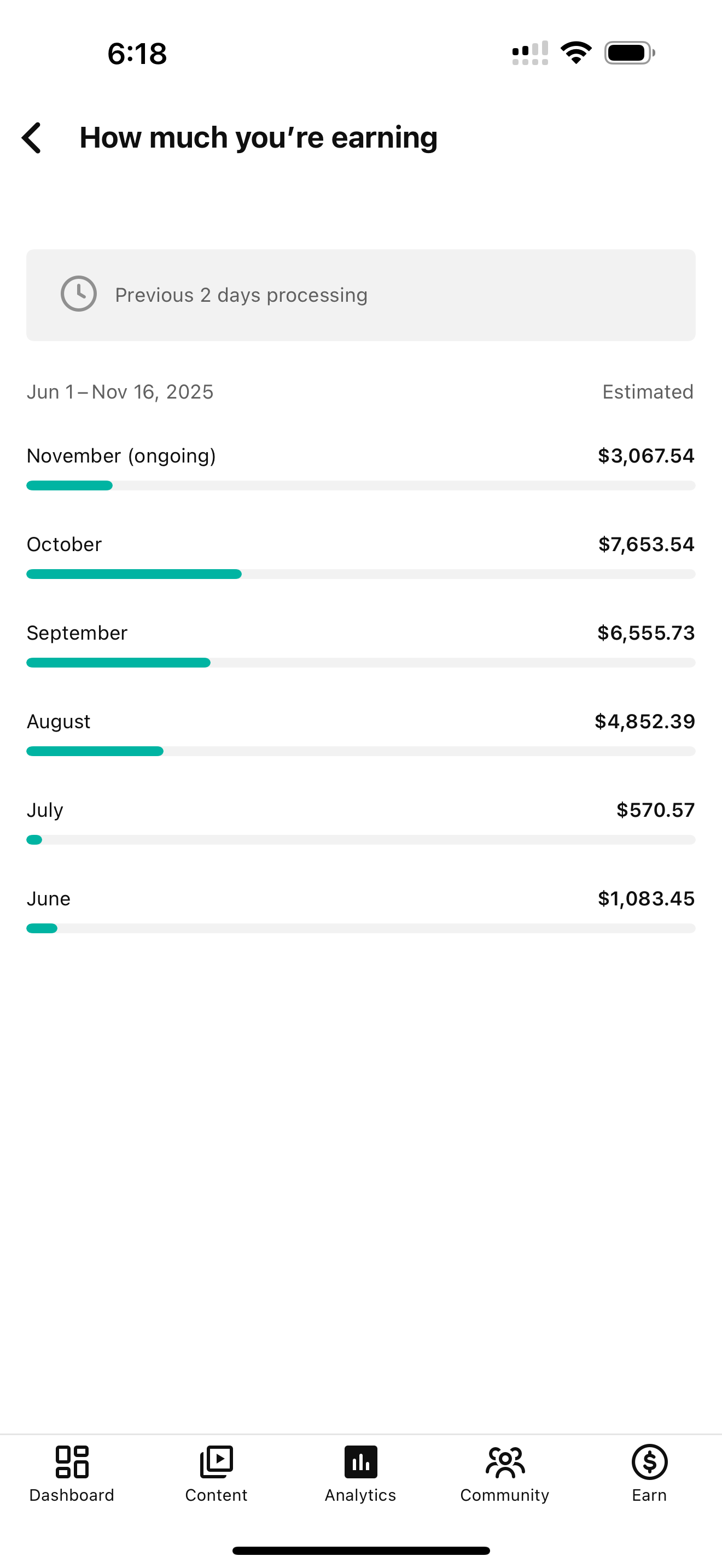Switch to the Dashboard tab
Screen dimensions: 722x1568
(72, 1473)
